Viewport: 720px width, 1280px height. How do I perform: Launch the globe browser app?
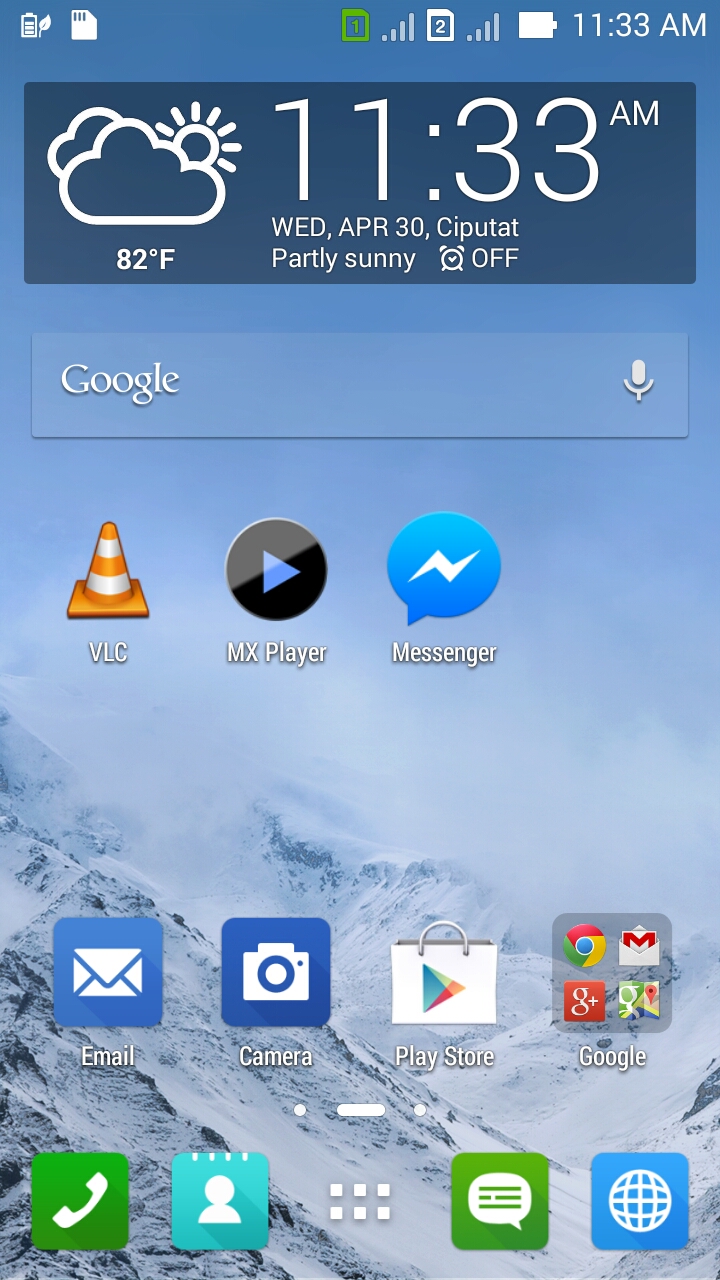tap(640, 1201)
